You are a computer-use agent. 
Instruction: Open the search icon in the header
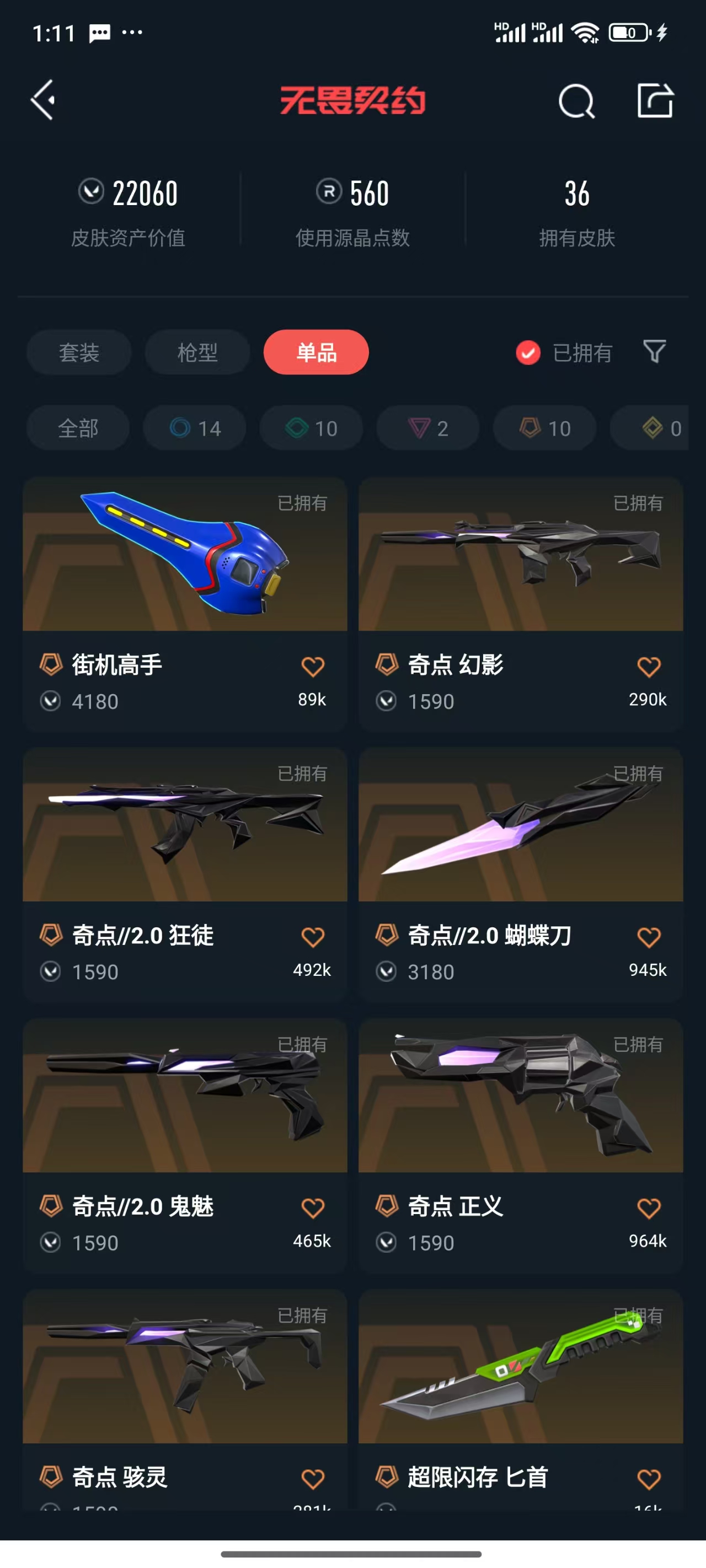pos(576,101)
